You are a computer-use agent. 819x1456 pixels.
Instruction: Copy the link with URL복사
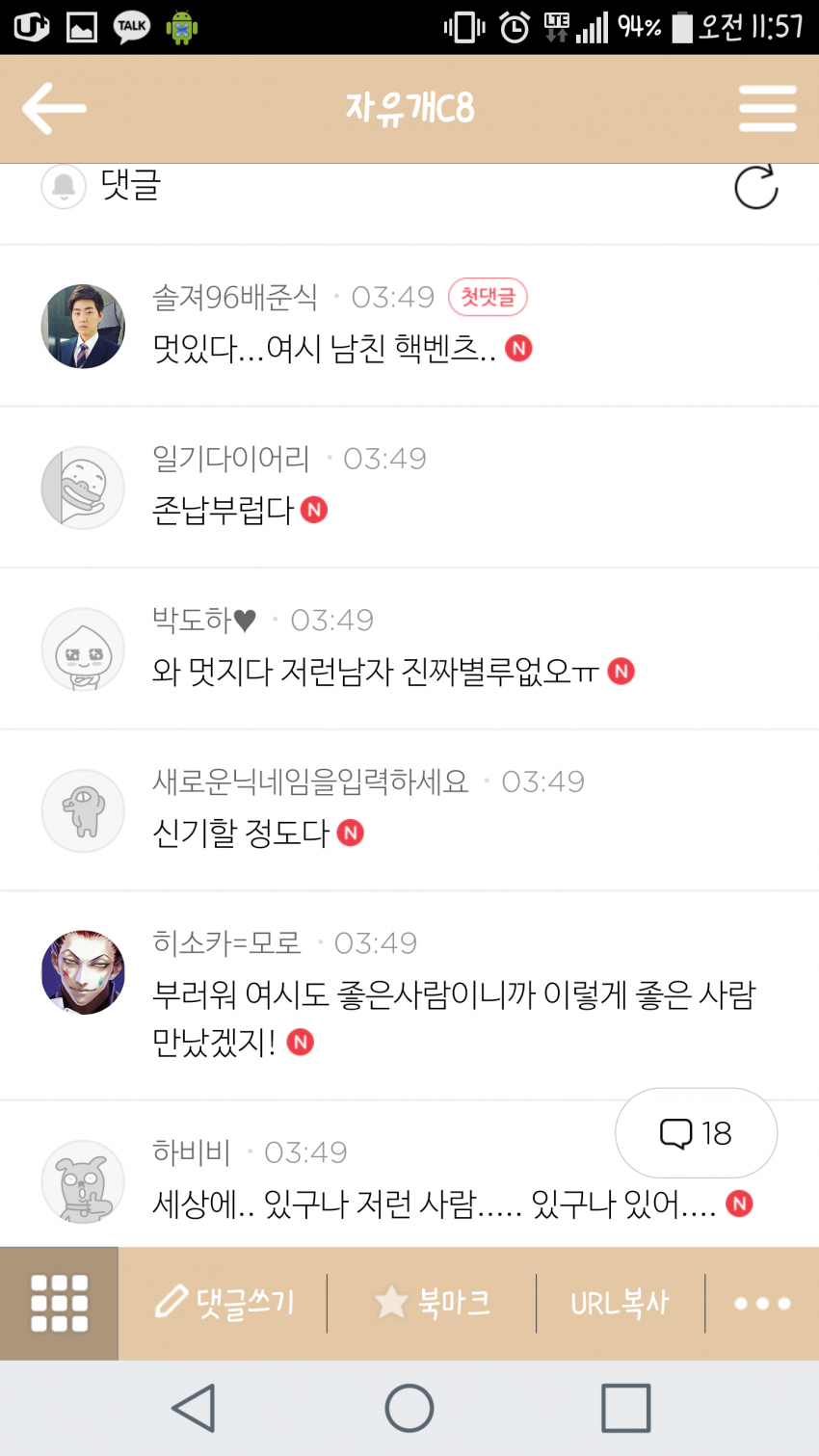620,1303
